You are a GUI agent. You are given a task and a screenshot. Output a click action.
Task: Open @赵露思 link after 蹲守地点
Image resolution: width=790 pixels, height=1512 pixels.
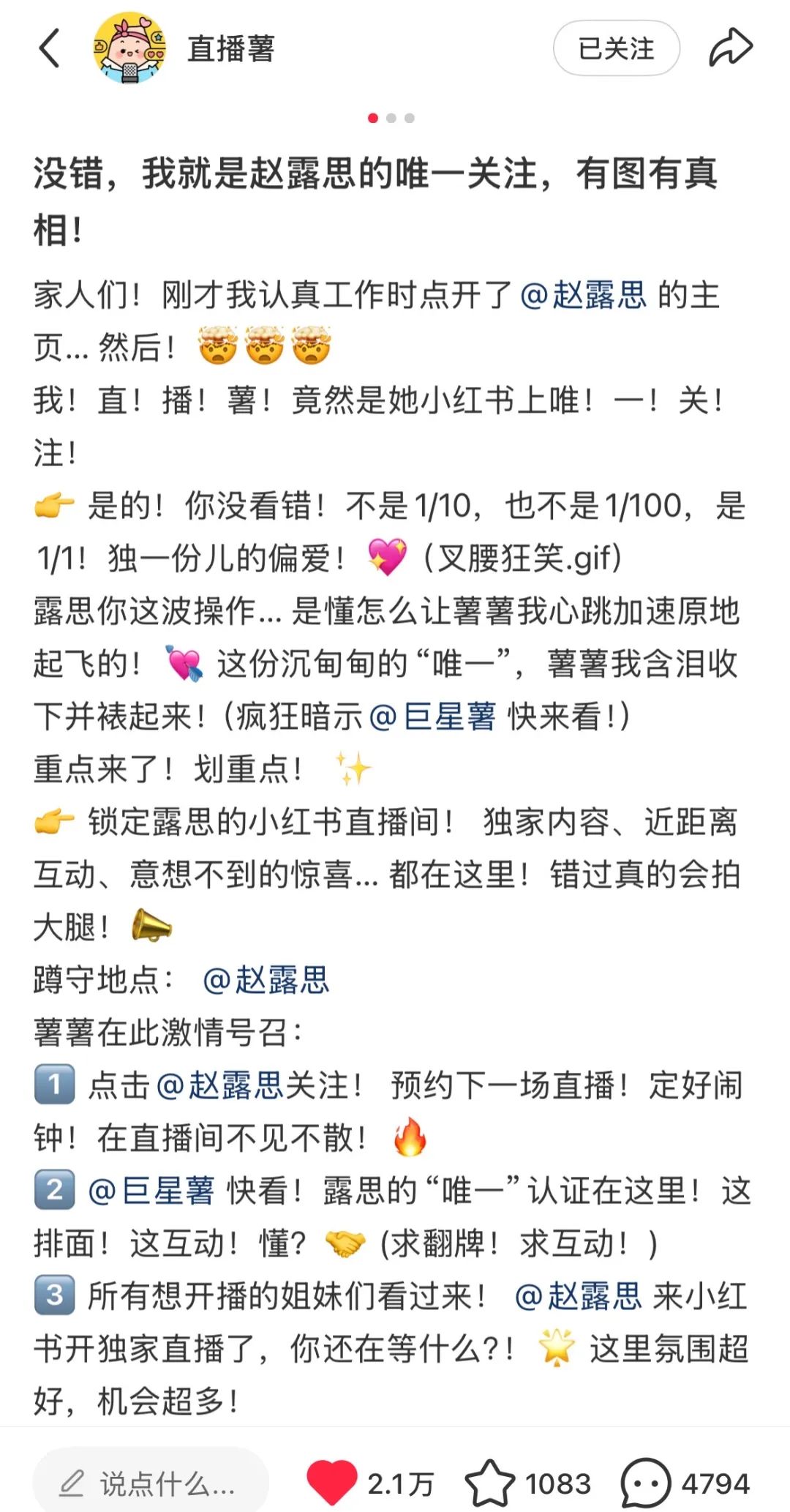(266, 980)
